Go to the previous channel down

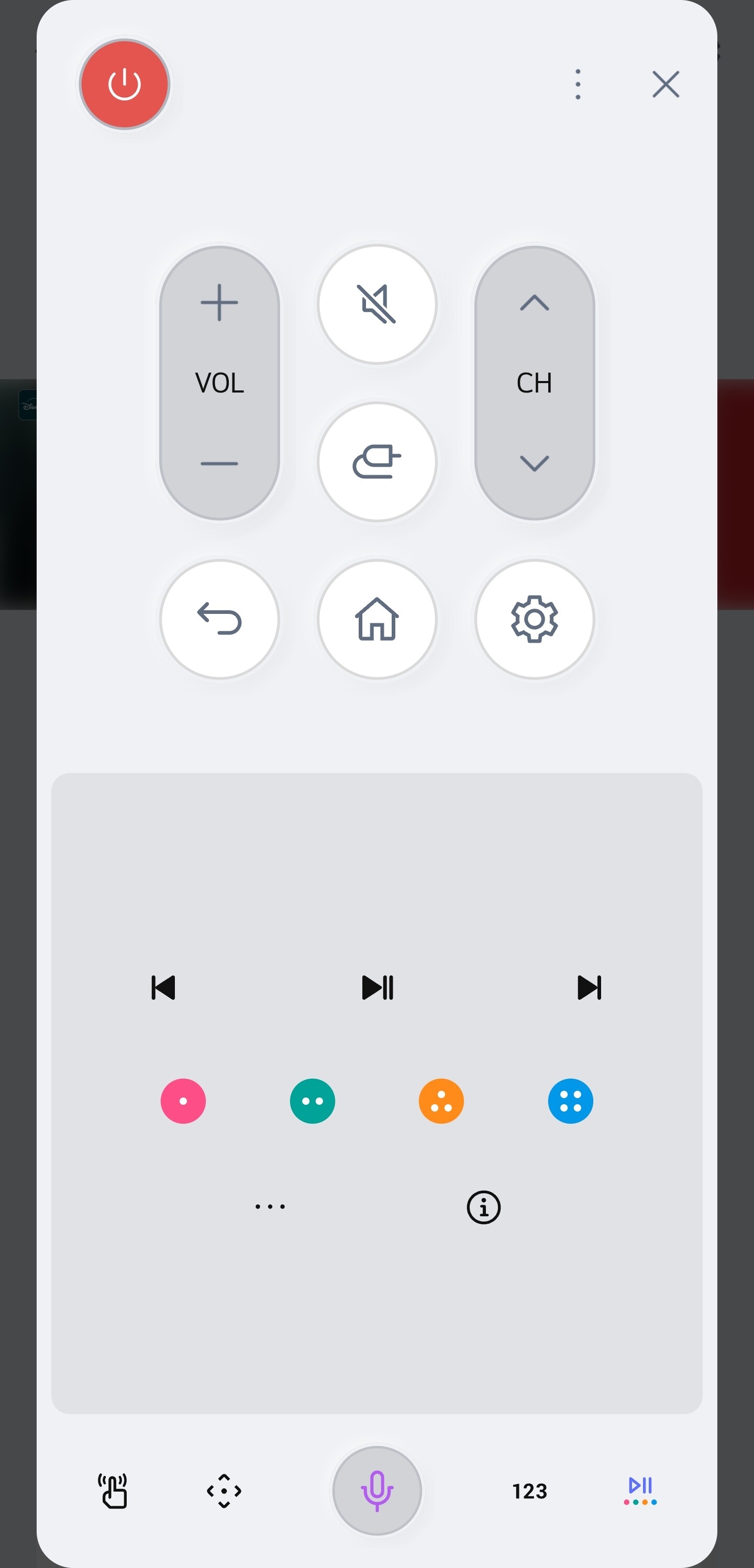(534, 463)
